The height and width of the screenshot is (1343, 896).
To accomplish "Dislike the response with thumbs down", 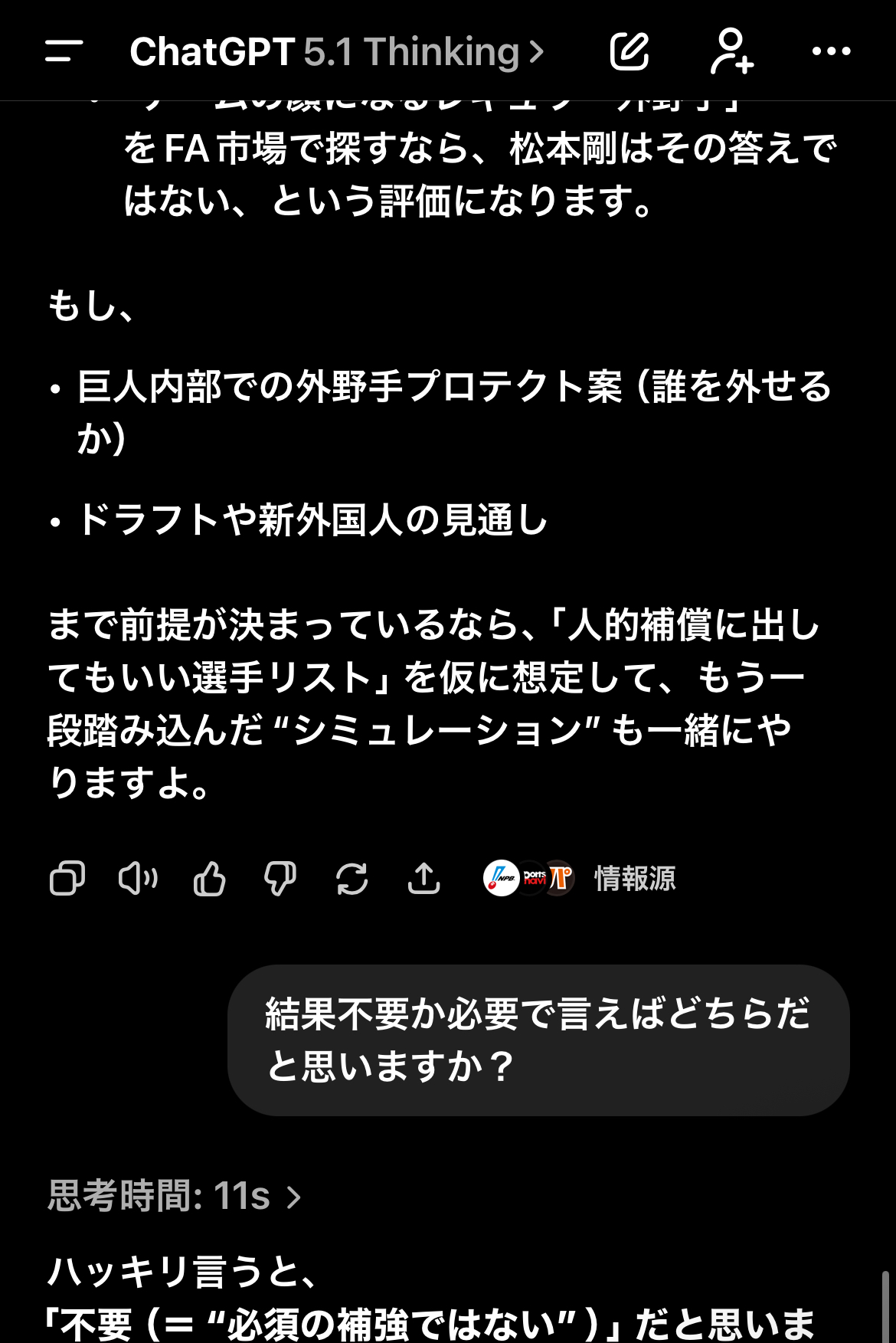I will (280, 878).
